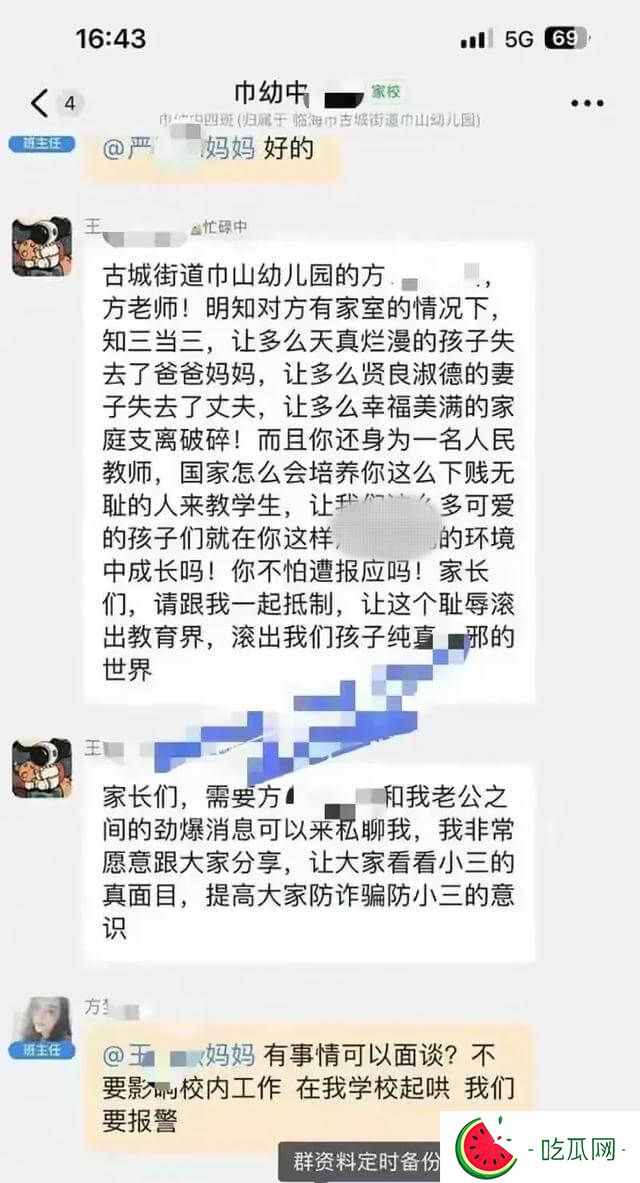Open teacher 方's profile avatar
Screen dimensions: 640x1183
[x=42, y=1023]
